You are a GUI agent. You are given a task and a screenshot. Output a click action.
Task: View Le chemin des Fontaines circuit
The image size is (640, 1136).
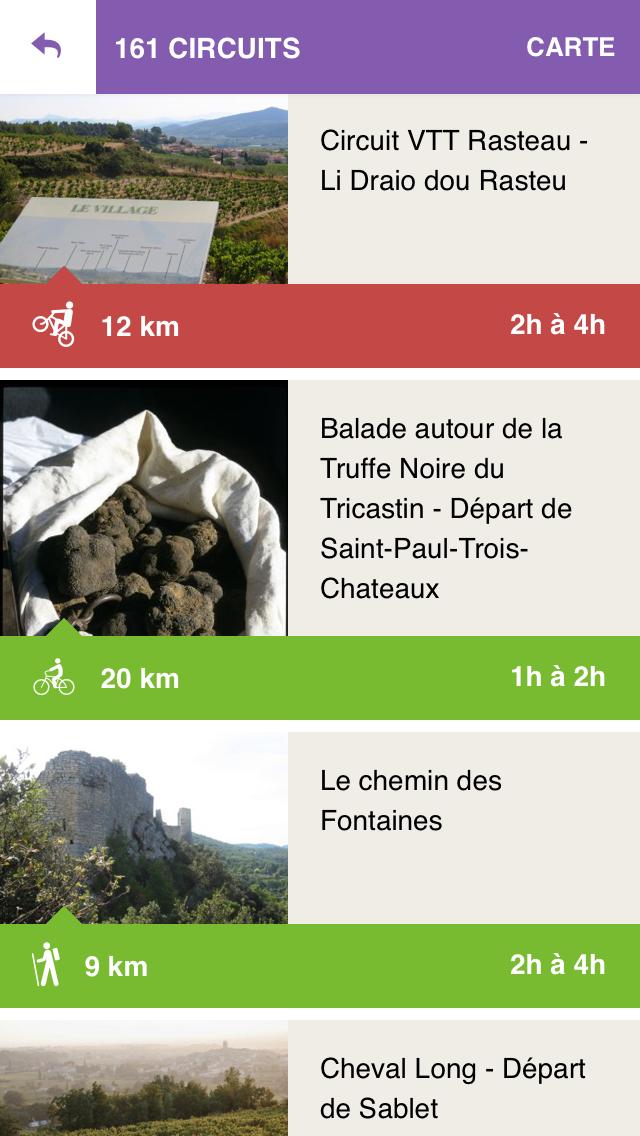tap(411, 800)
